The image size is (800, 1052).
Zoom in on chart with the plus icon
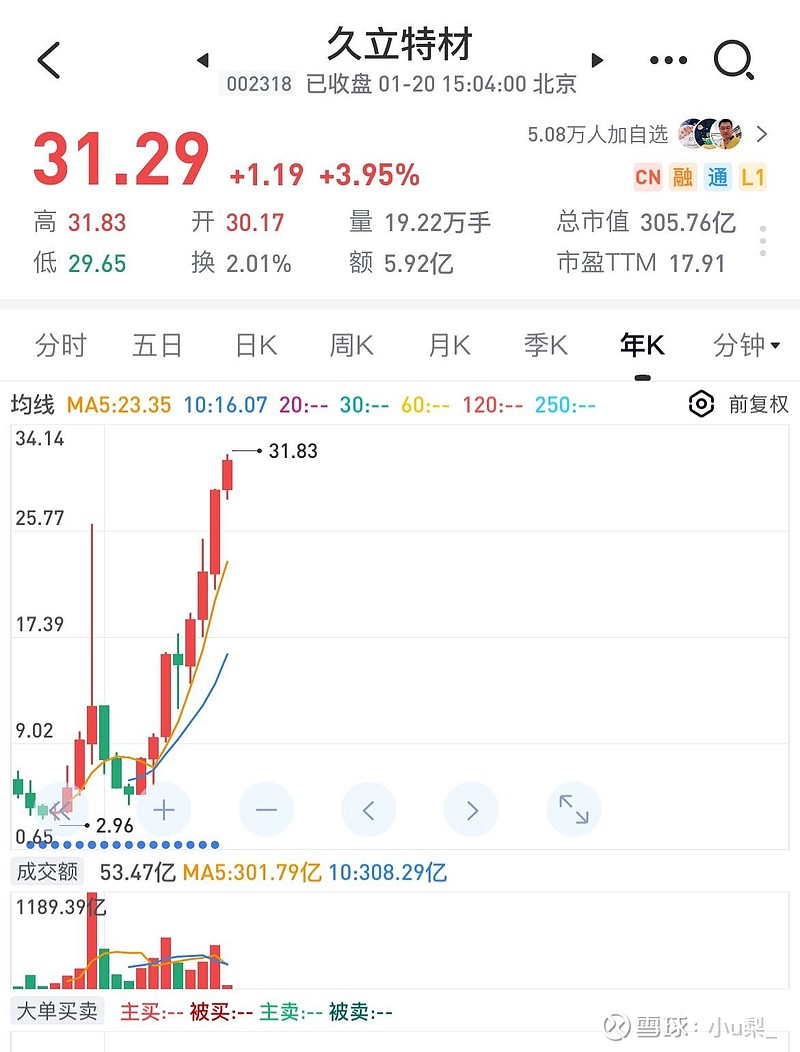click(163, 809)
